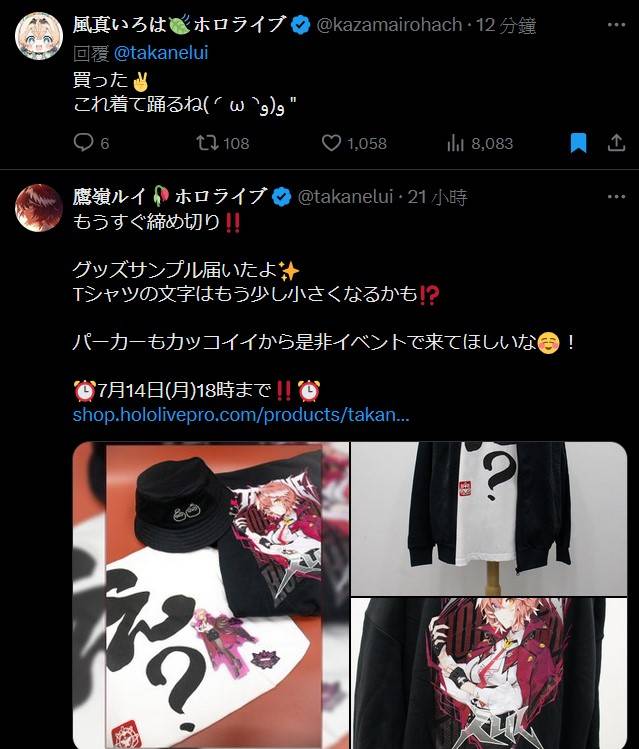Open 鷹嶺ルイ's profile avatar
639x749 pixels.
(37, 207)
